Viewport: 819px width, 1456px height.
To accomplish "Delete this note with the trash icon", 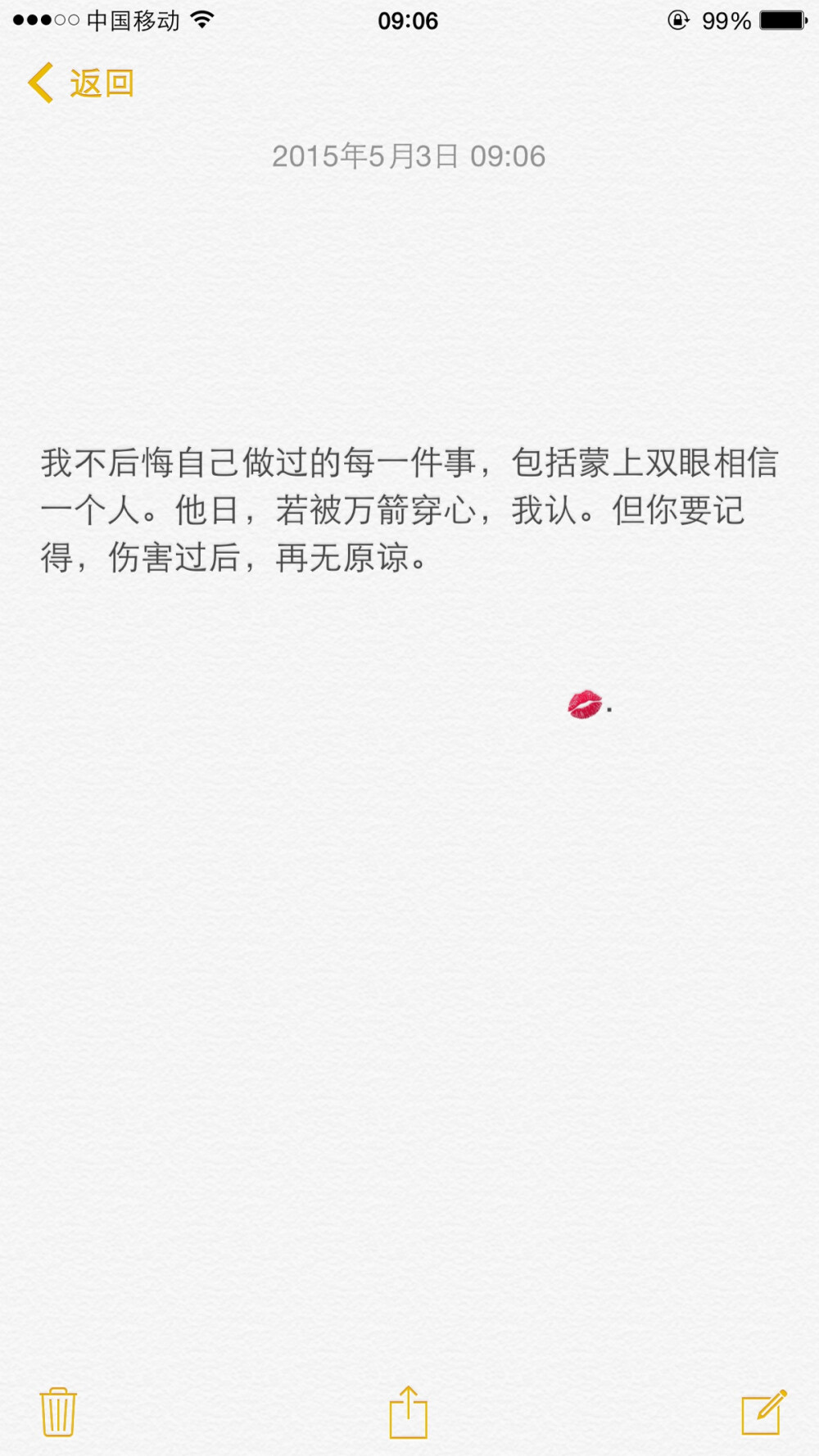I will pos(58,1411).
